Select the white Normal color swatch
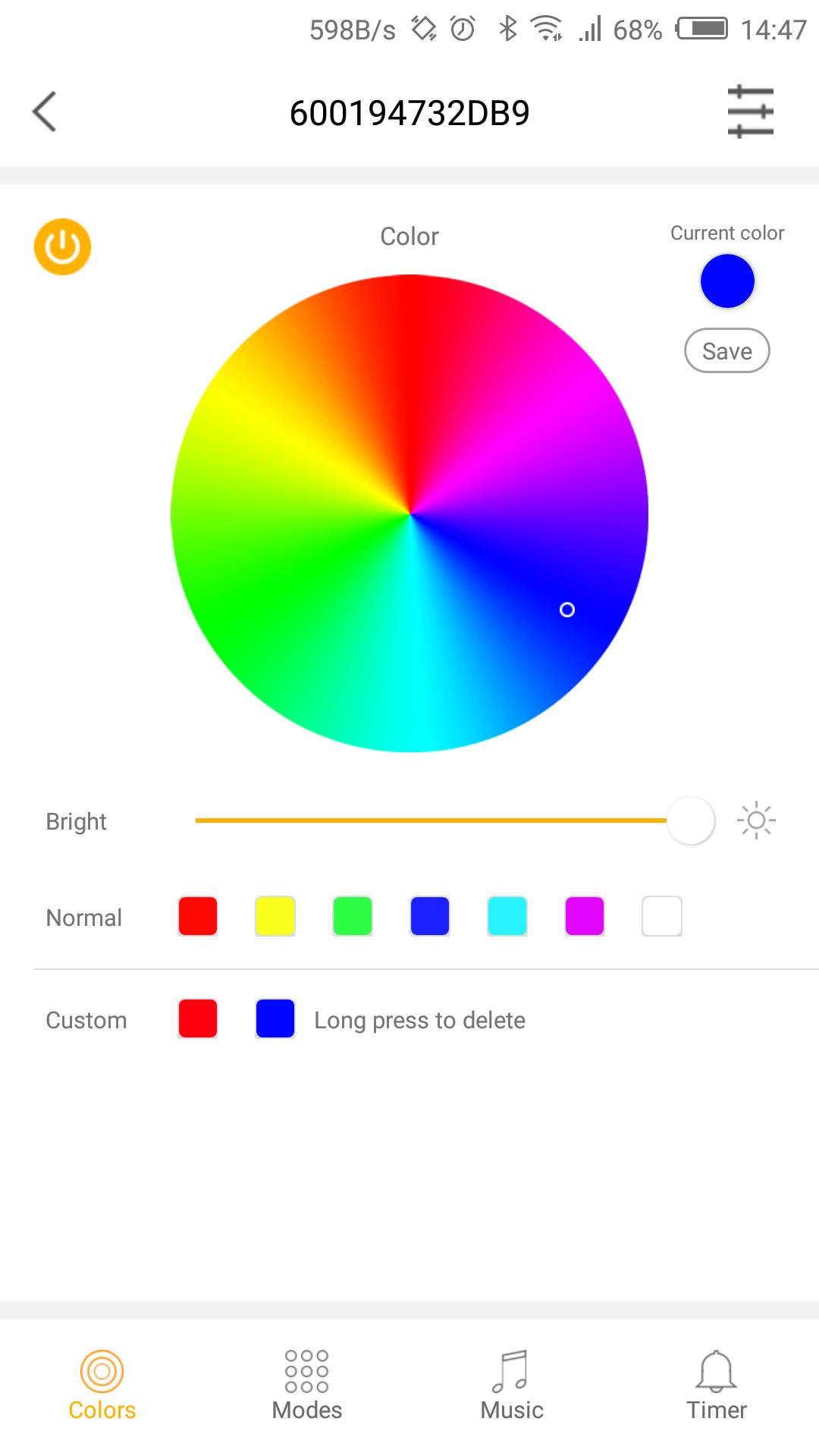The image size is (819, 1456). point(662,916)
